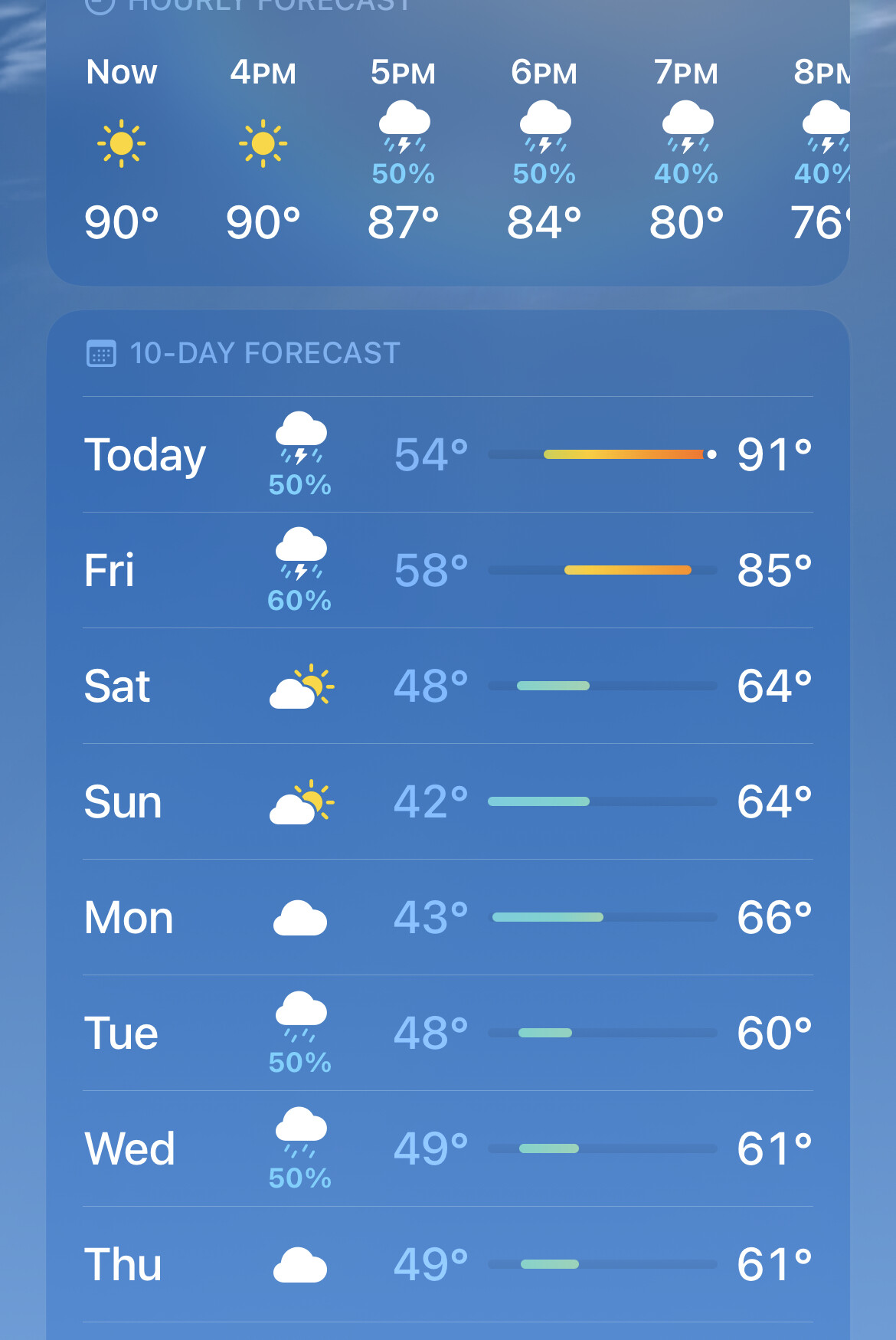Open the Fri forecast row
This screenshot has height=1340, width=896.
point(448,570)
